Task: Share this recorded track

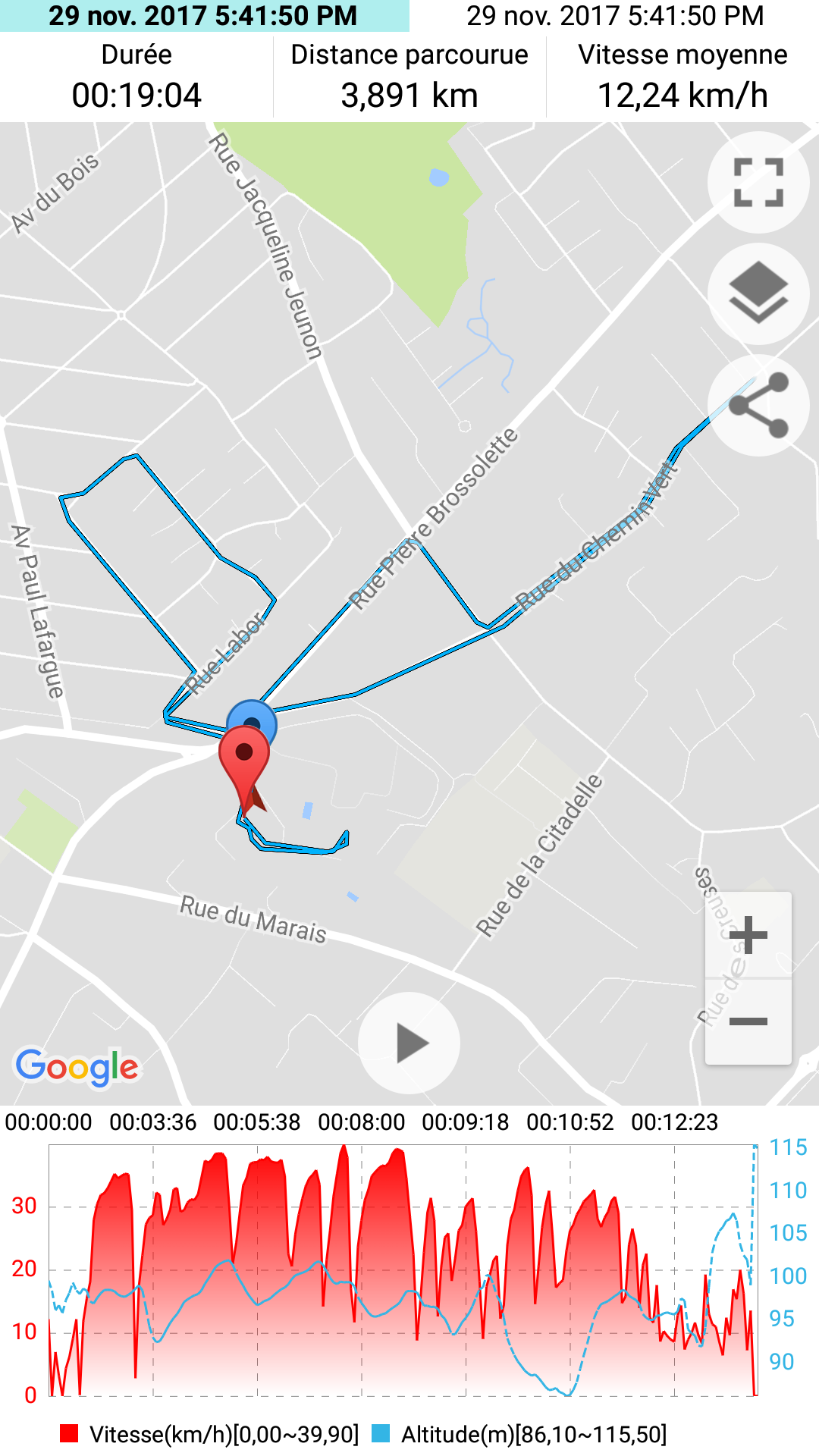Action: tap(758, 405)
